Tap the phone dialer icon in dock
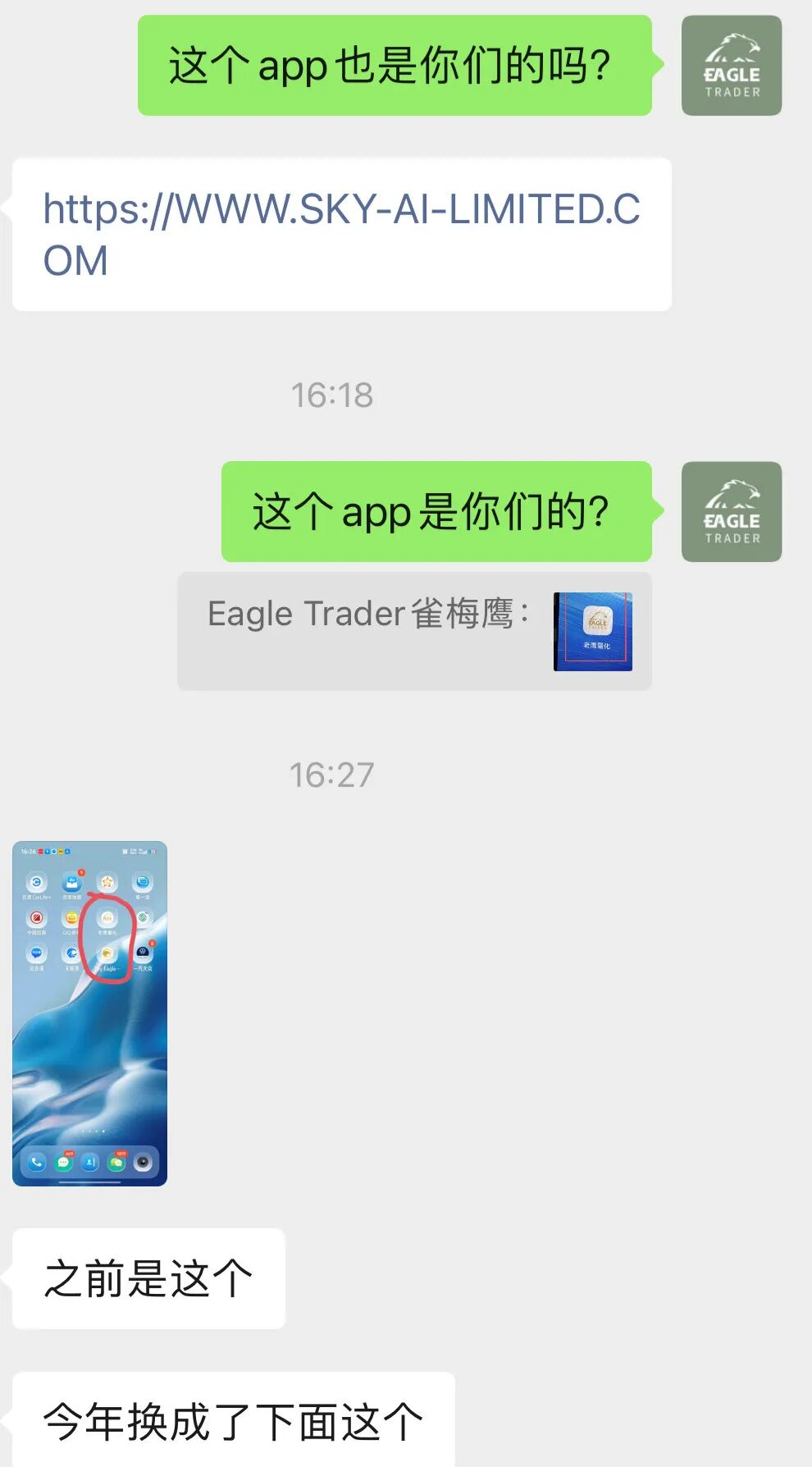This screenshot has width=812, height=1467. [x=36, y=1161]
